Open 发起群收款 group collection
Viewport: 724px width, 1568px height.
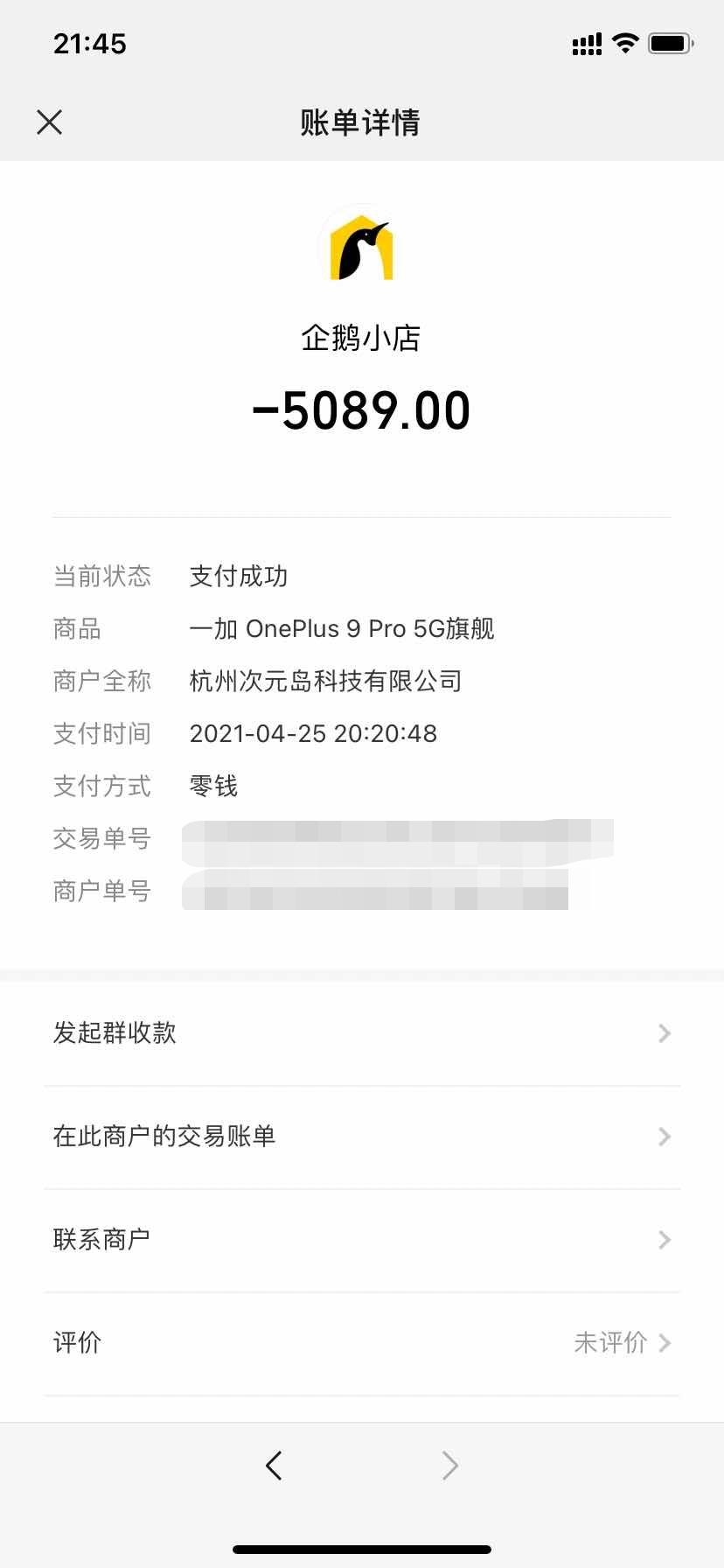pyautogui.click(x=362, y=1033)
